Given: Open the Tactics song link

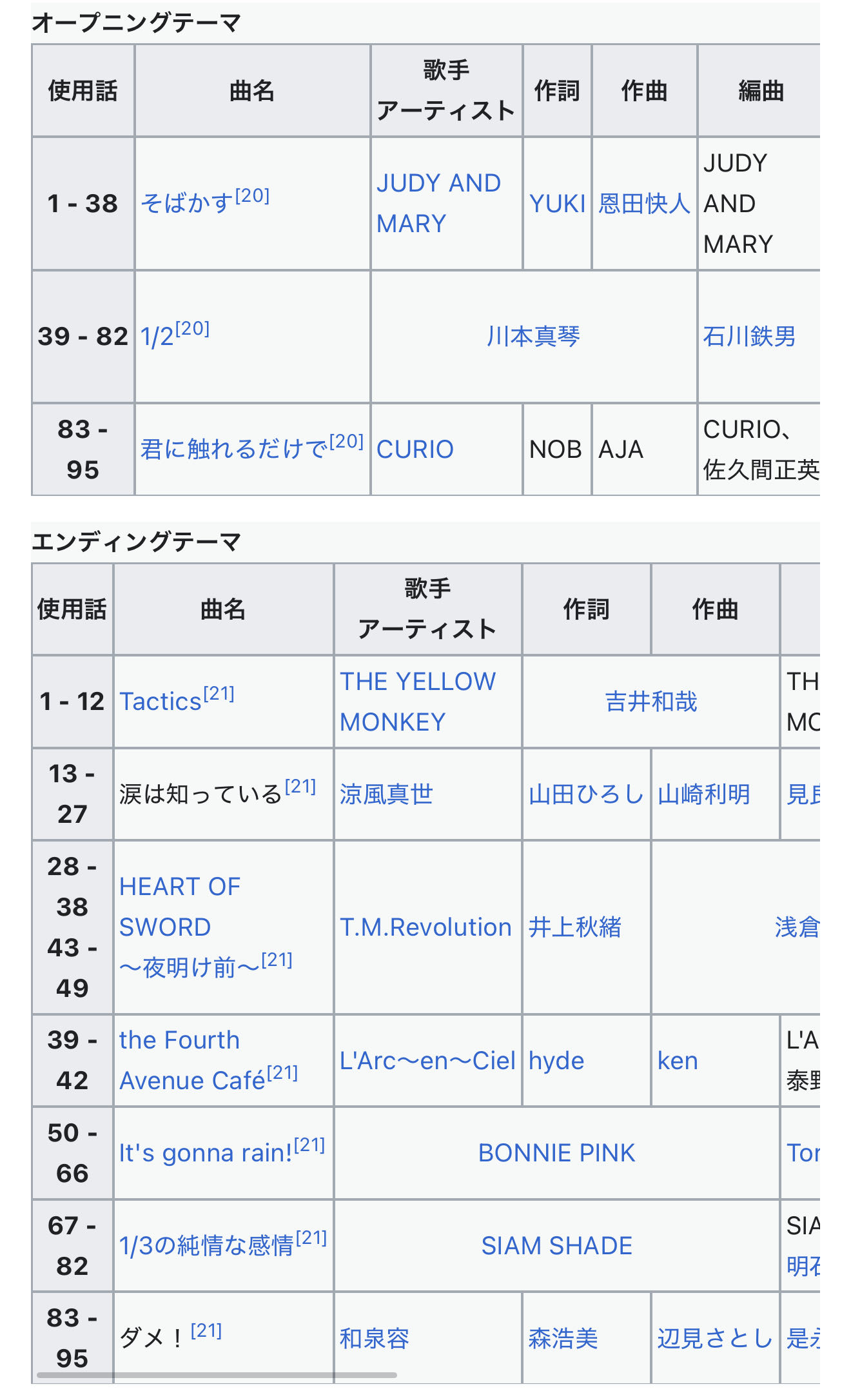Looking at the screenshot, I should (161, 702).
